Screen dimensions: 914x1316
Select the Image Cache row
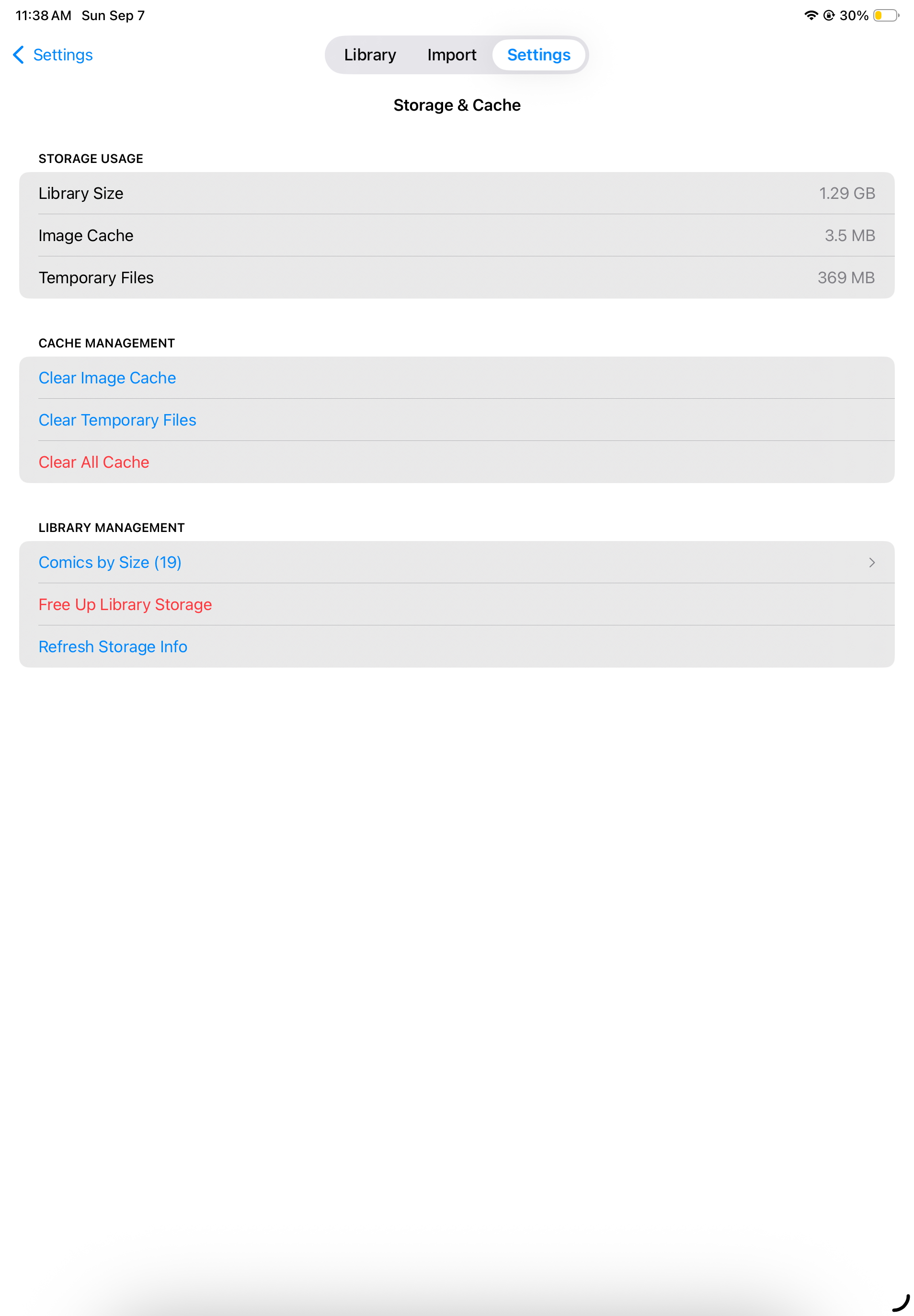click(457, 235)
